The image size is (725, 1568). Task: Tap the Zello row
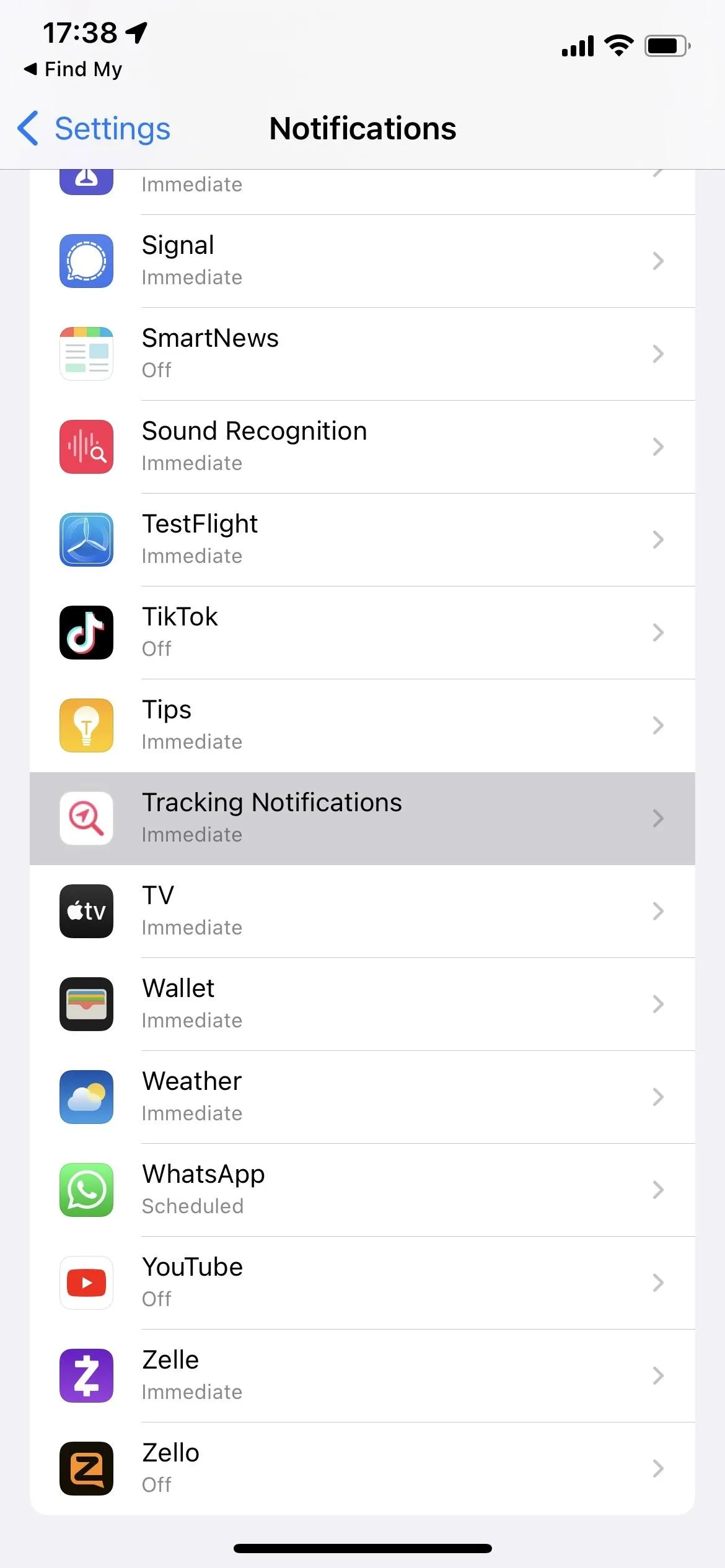coord(362,1469)
